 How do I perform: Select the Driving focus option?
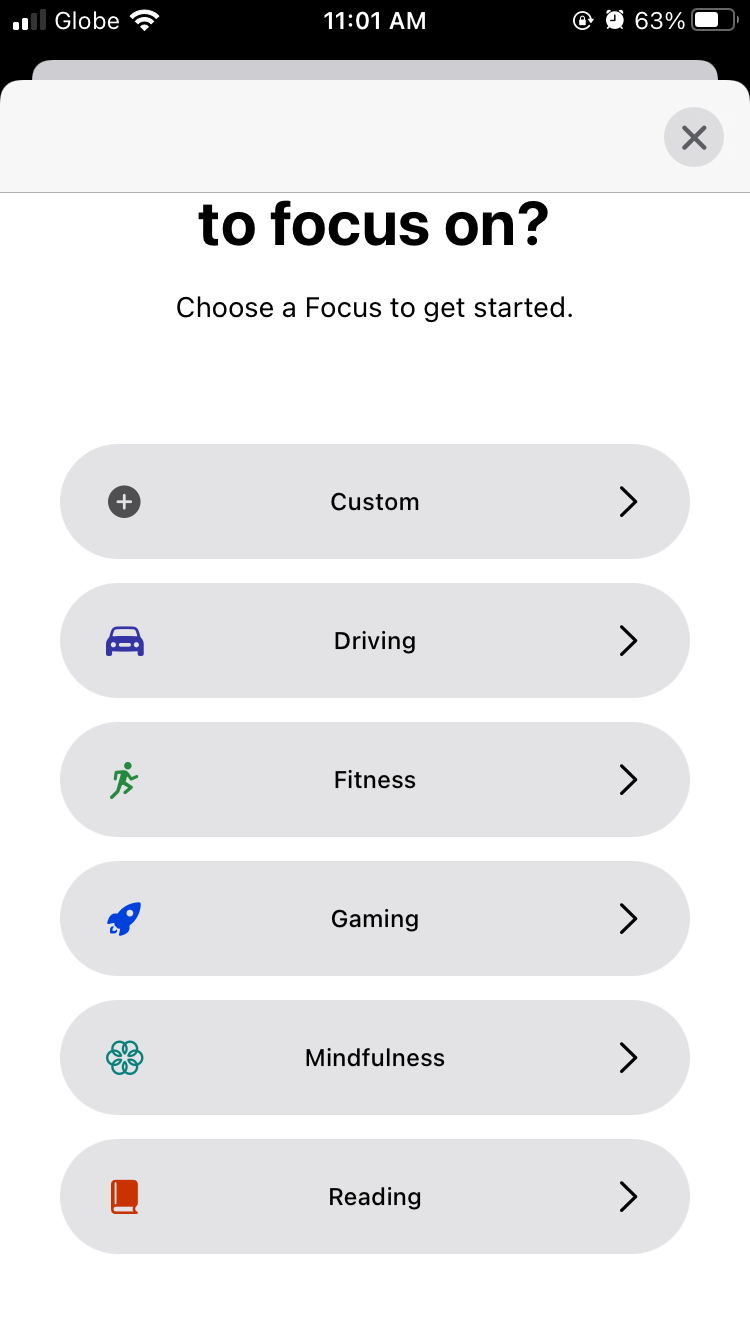point(375,640)
